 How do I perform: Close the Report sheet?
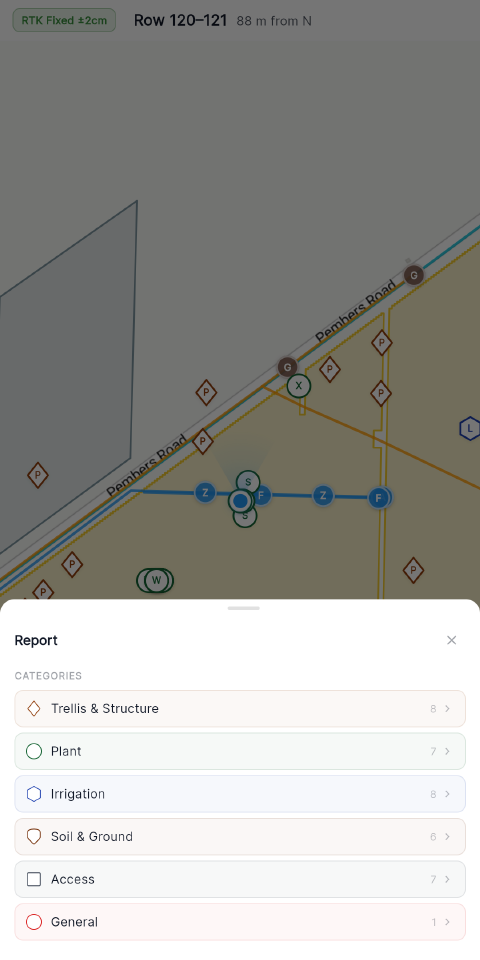(451, 640)
